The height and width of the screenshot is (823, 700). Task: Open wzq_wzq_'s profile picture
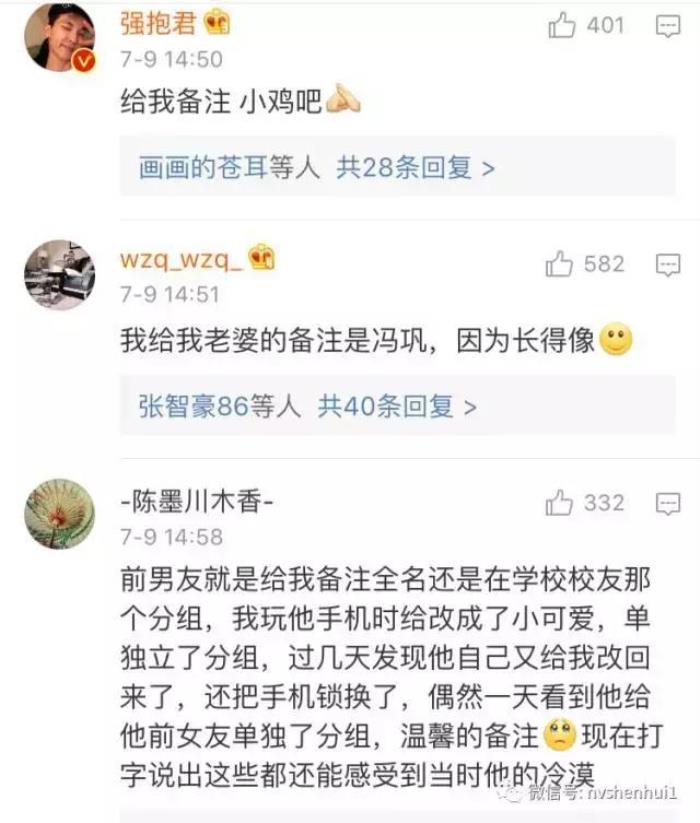(59, 275)
